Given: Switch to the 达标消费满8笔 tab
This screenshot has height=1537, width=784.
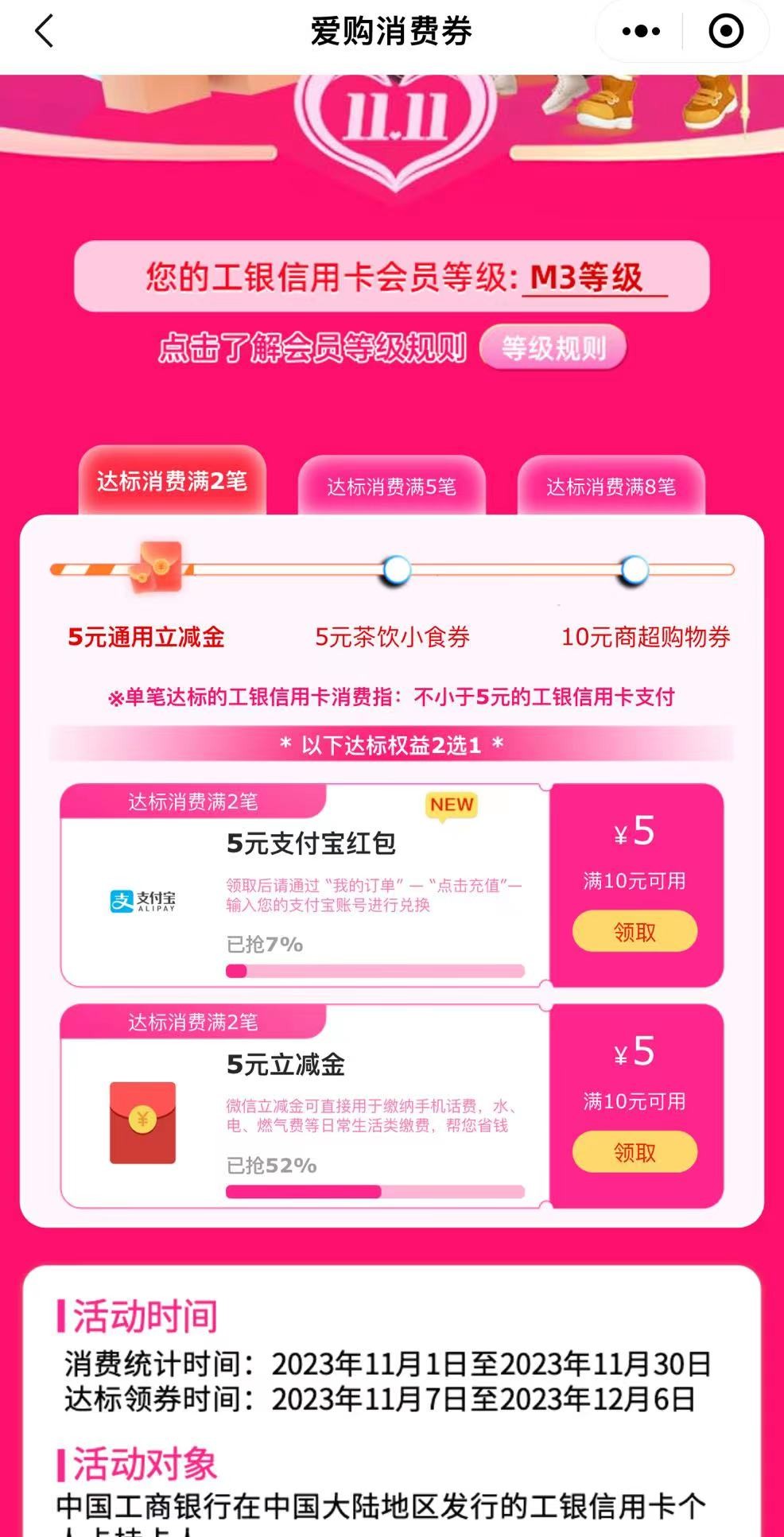Looking at the screenshot, I should [611, 487].
